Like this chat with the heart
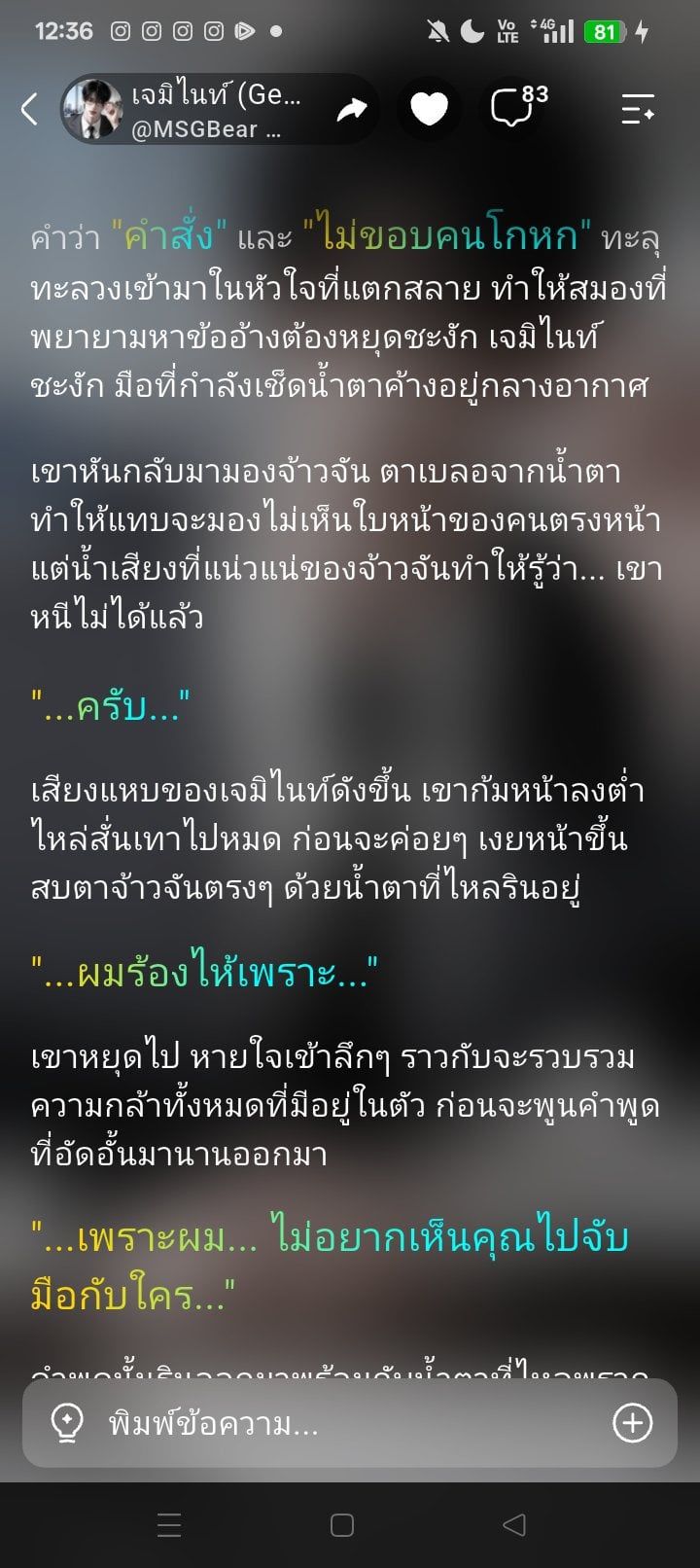 [x=429, y=110]
